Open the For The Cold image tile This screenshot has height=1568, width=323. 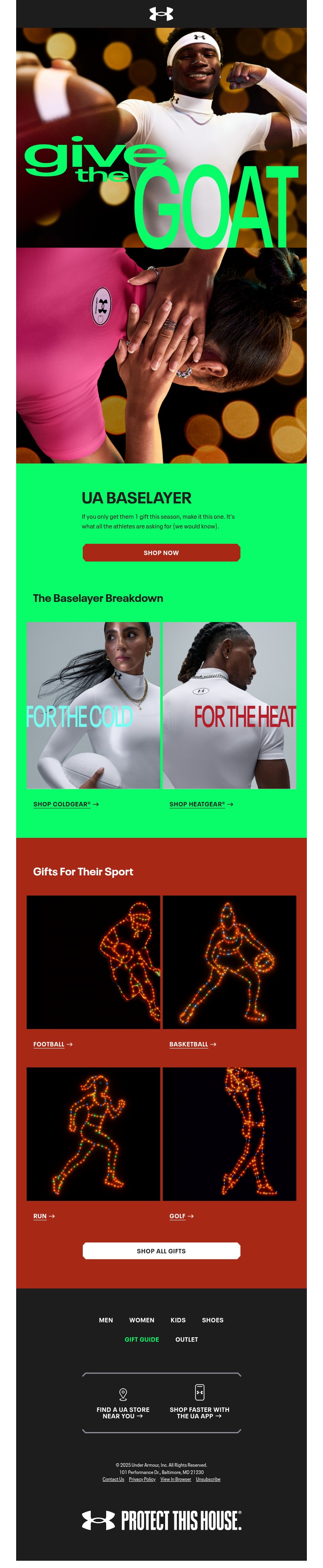(x=93, y=705)
